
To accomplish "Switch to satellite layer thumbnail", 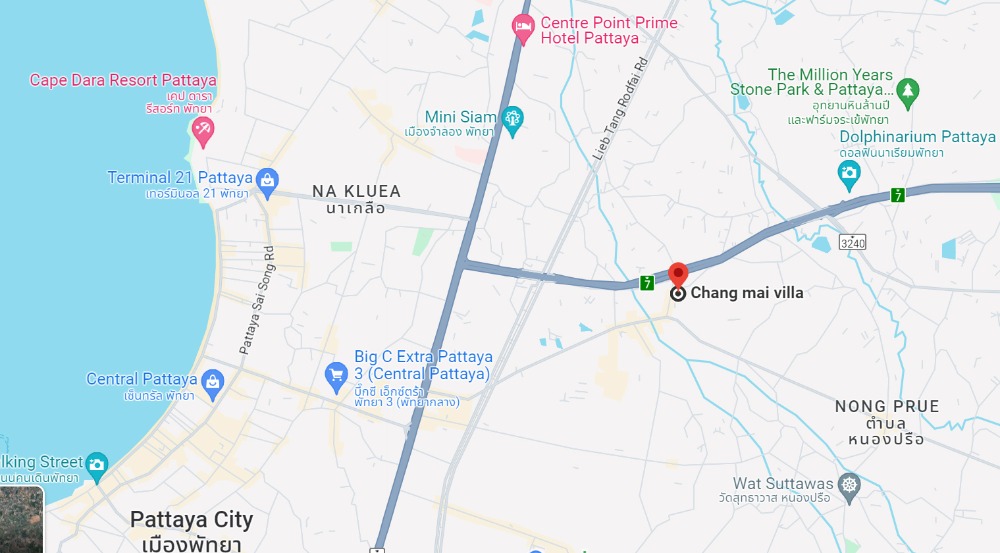I will (20, 520).
